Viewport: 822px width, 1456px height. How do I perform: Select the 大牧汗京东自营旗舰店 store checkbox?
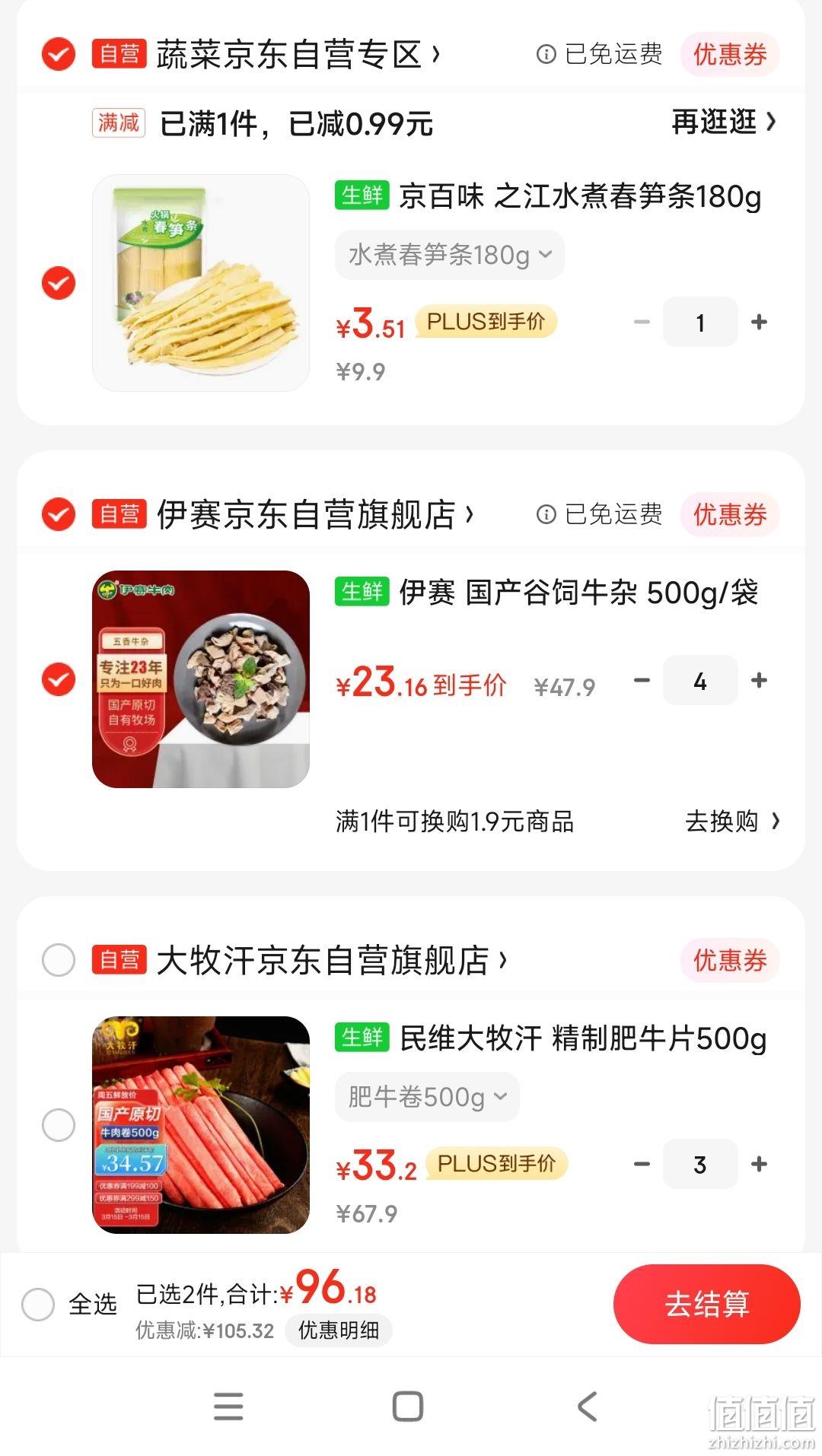tap(59, 960)
